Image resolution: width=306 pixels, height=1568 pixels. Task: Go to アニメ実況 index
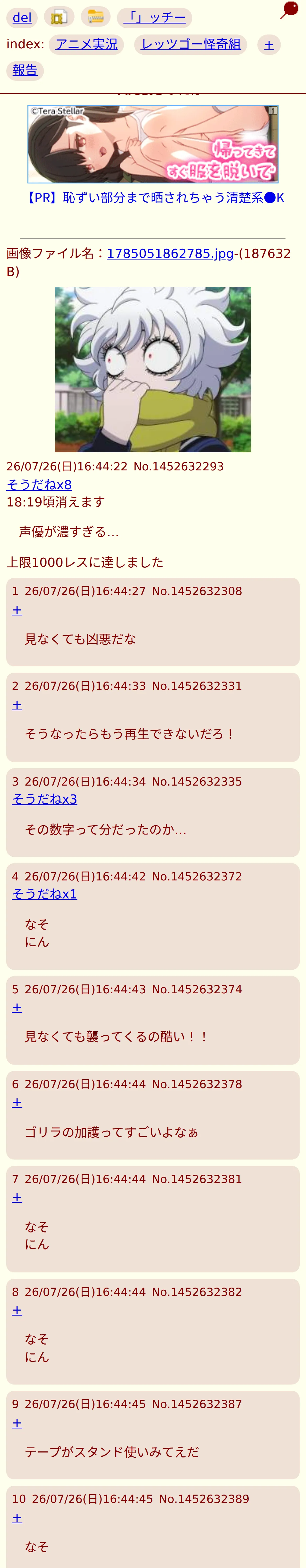[87, 44]
